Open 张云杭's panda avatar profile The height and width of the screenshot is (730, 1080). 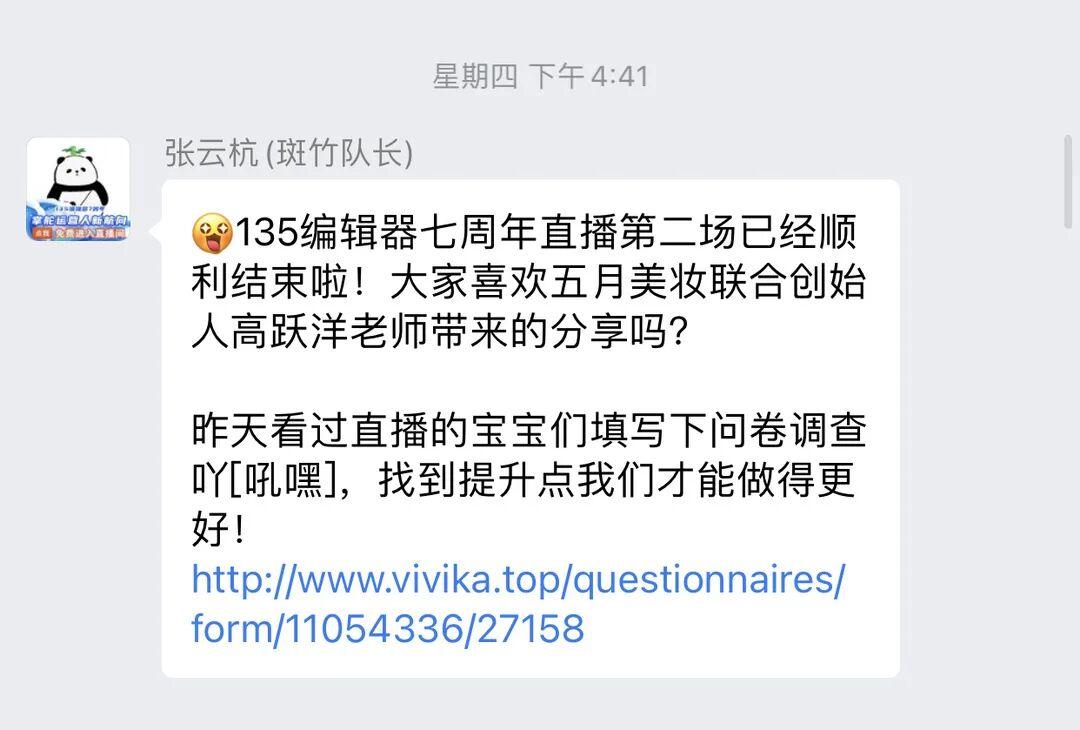[78, 189]
